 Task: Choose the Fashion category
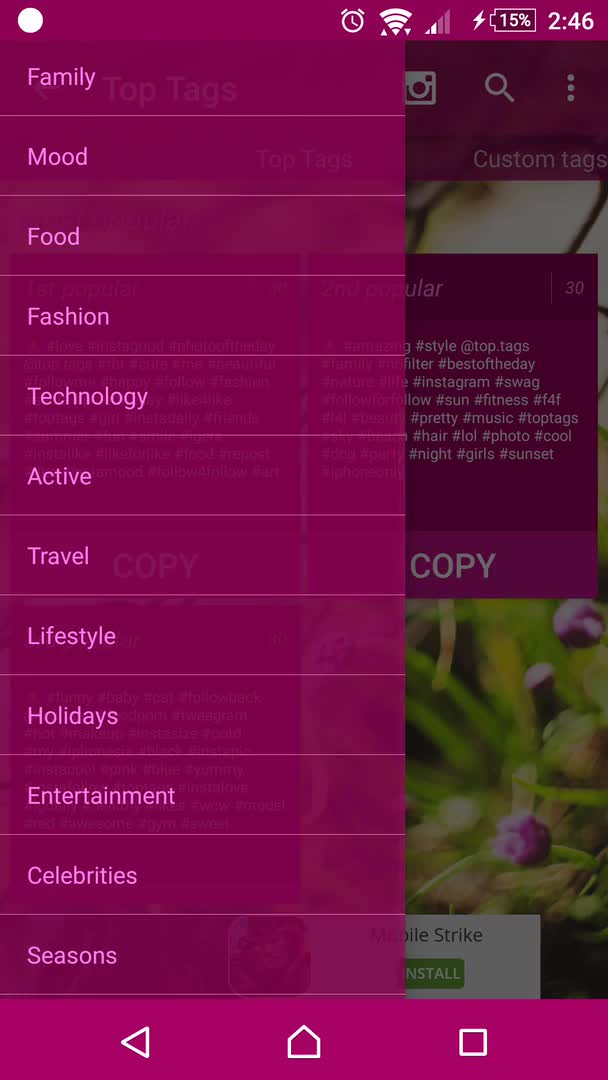click(68, 317)
